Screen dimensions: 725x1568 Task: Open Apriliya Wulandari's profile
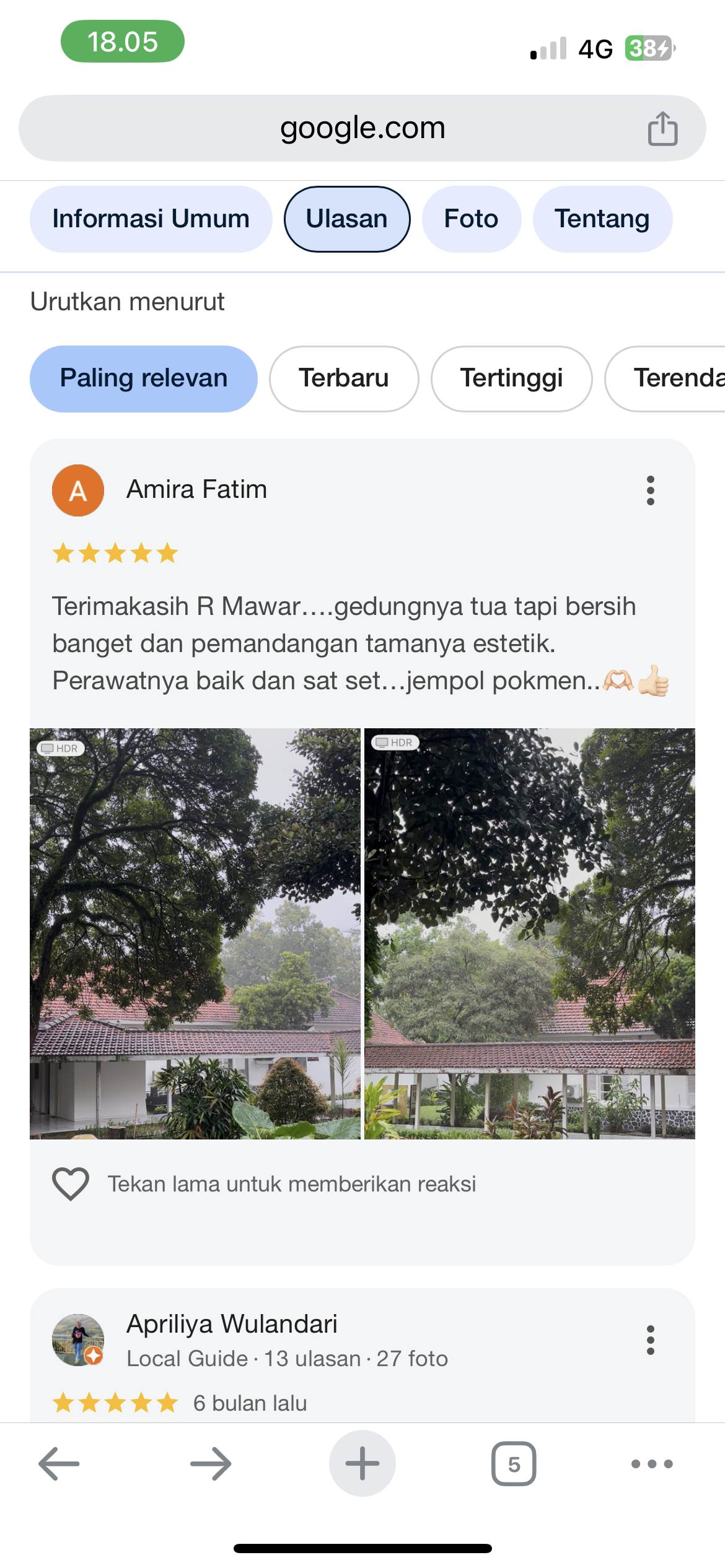pos(232,1325)
